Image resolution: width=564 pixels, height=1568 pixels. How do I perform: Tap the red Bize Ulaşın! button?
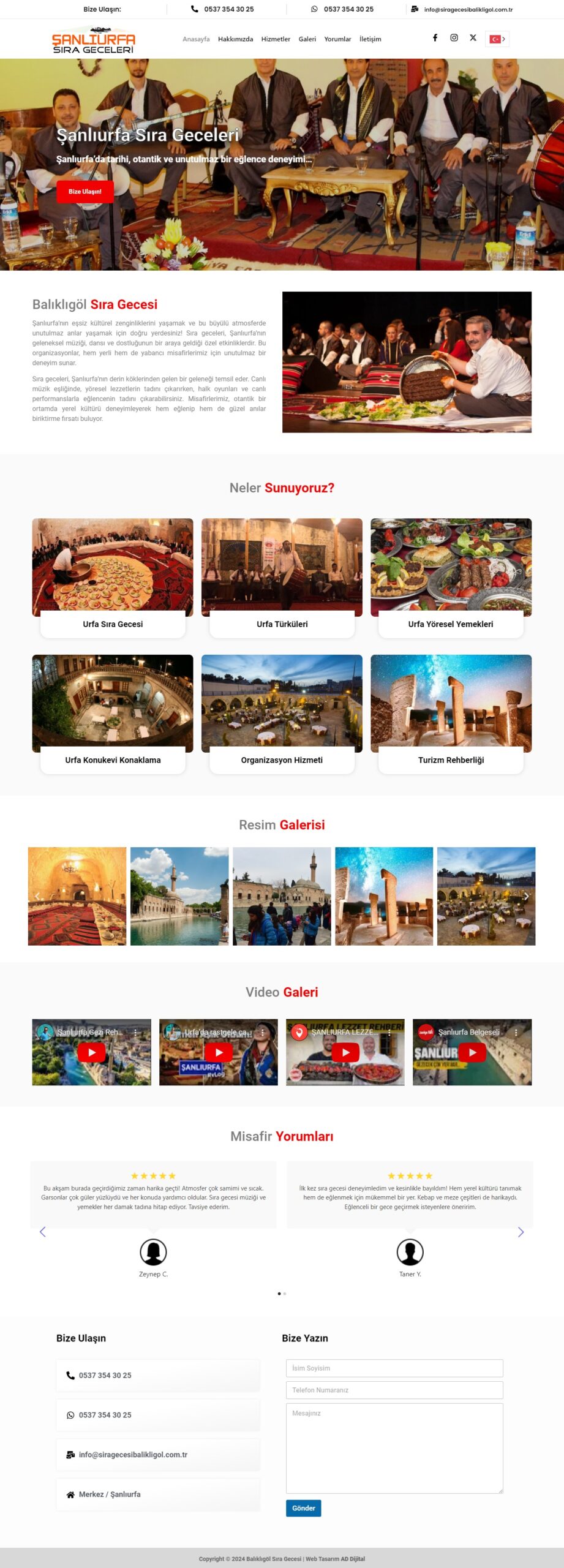coord(85,192)
